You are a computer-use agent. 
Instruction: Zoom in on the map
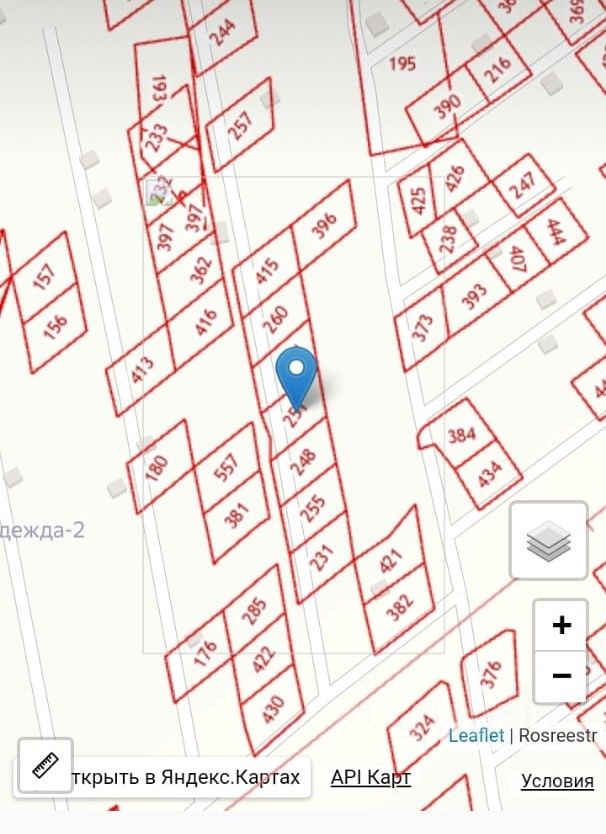pos(561,626)
